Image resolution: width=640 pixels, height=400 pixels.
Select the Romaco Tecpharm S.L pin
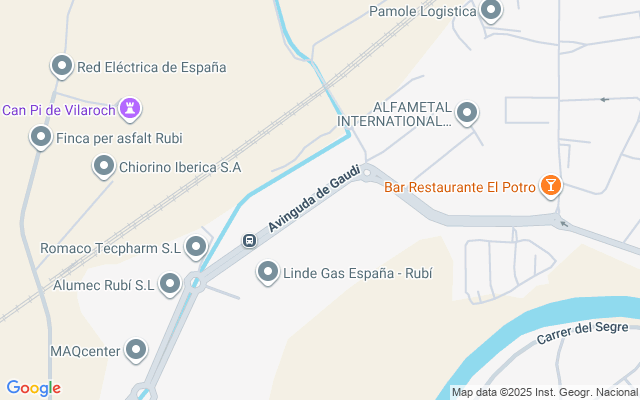(x=196, y=247)
